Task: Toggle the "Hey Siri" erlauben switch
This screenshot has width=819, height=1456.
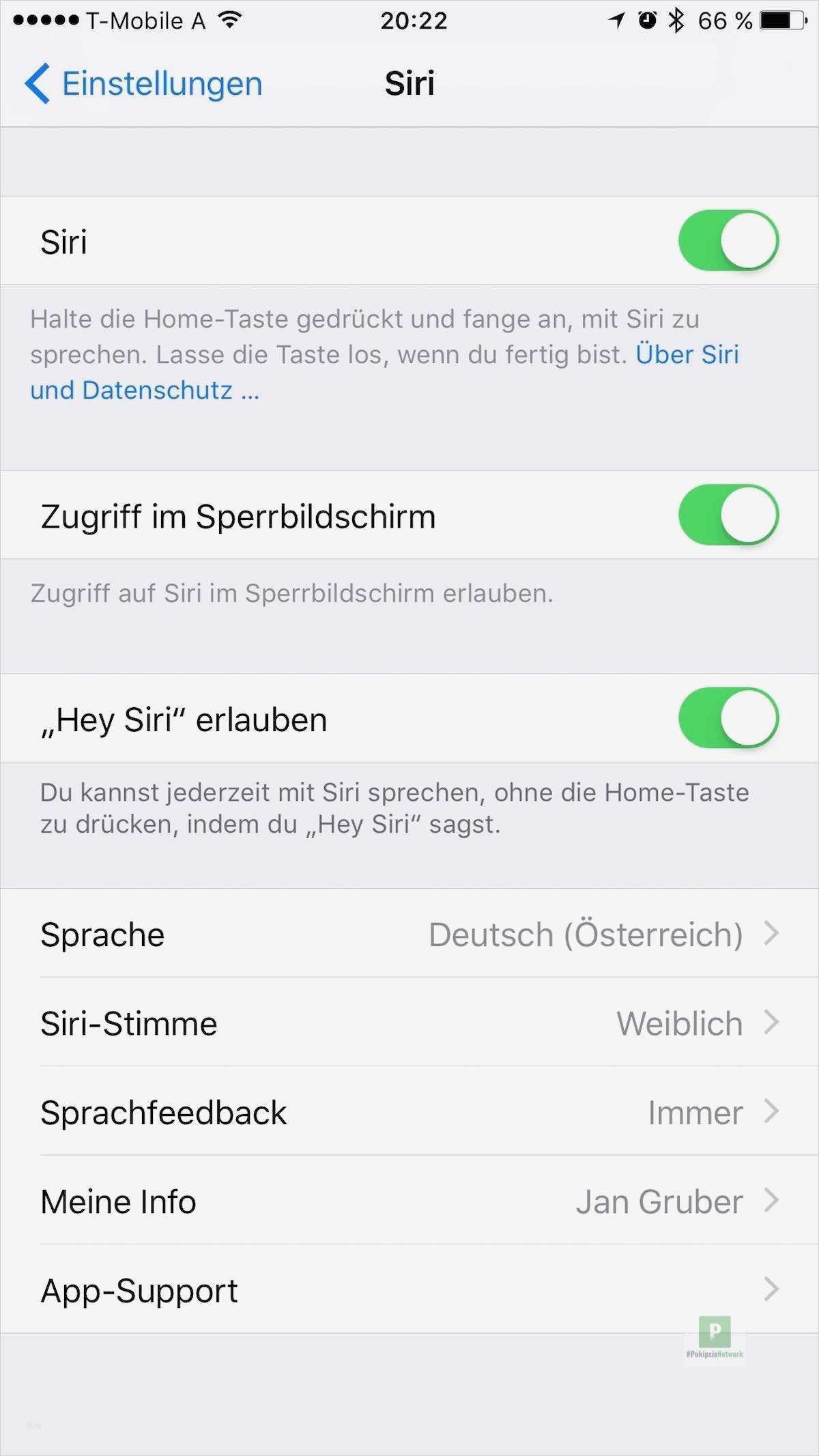Action: (x=728, y=719)
